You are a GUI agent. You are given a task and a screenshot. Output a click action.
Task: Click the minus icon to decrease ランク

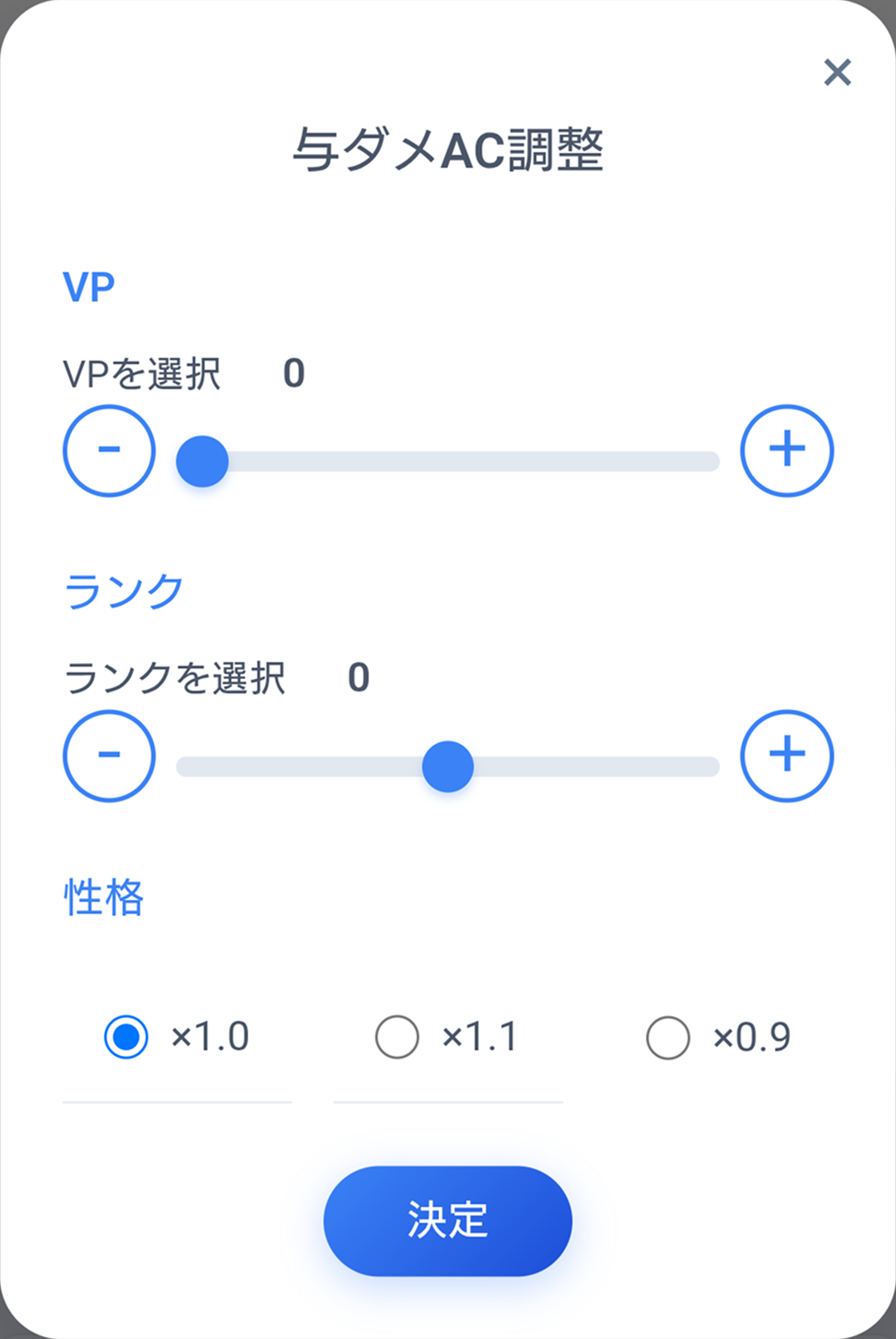point(108,756)
